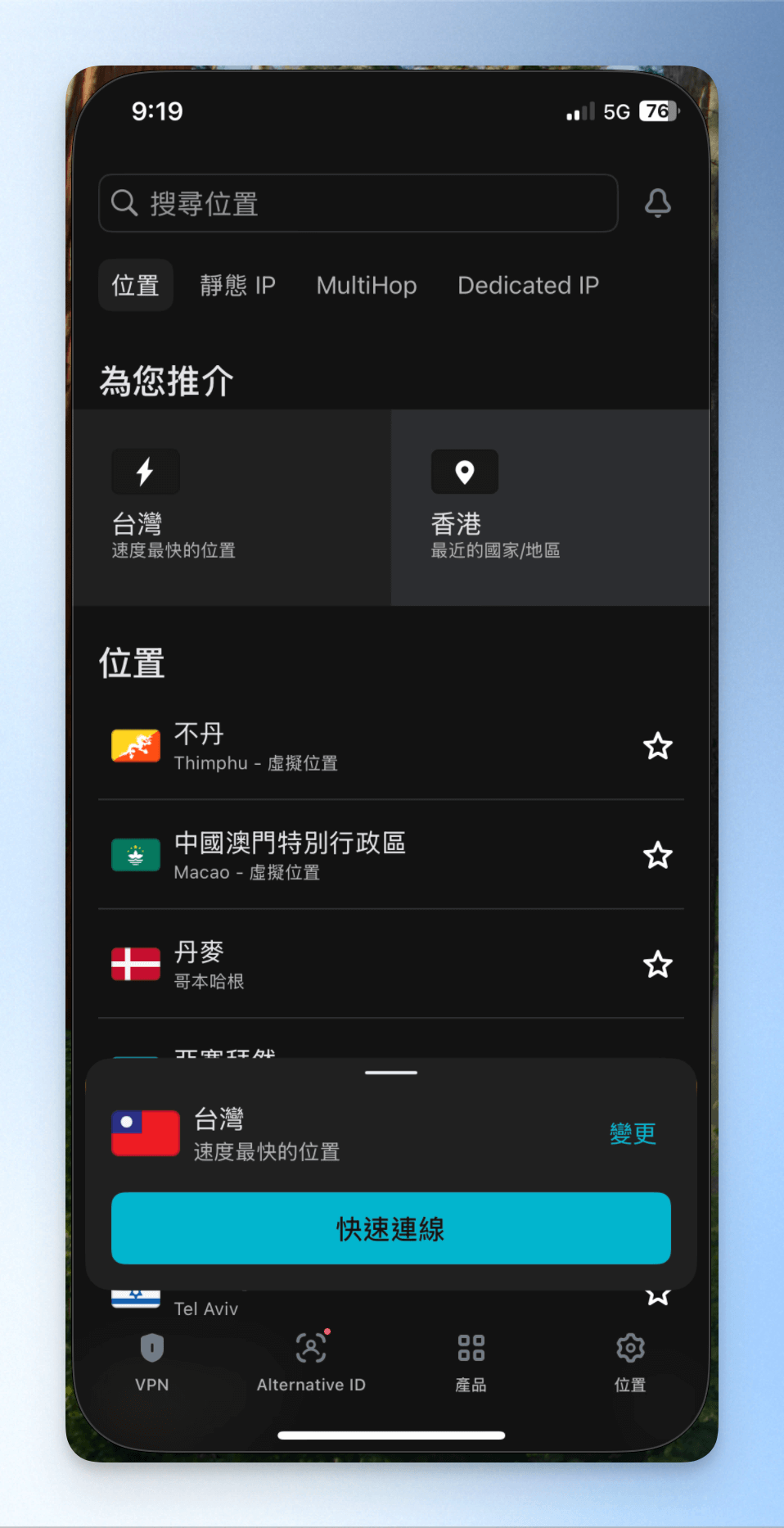This screenshot has width=784, height=1528.
Task: Switch to the 靜態 IP tab
Action: (x=237, y=285)
